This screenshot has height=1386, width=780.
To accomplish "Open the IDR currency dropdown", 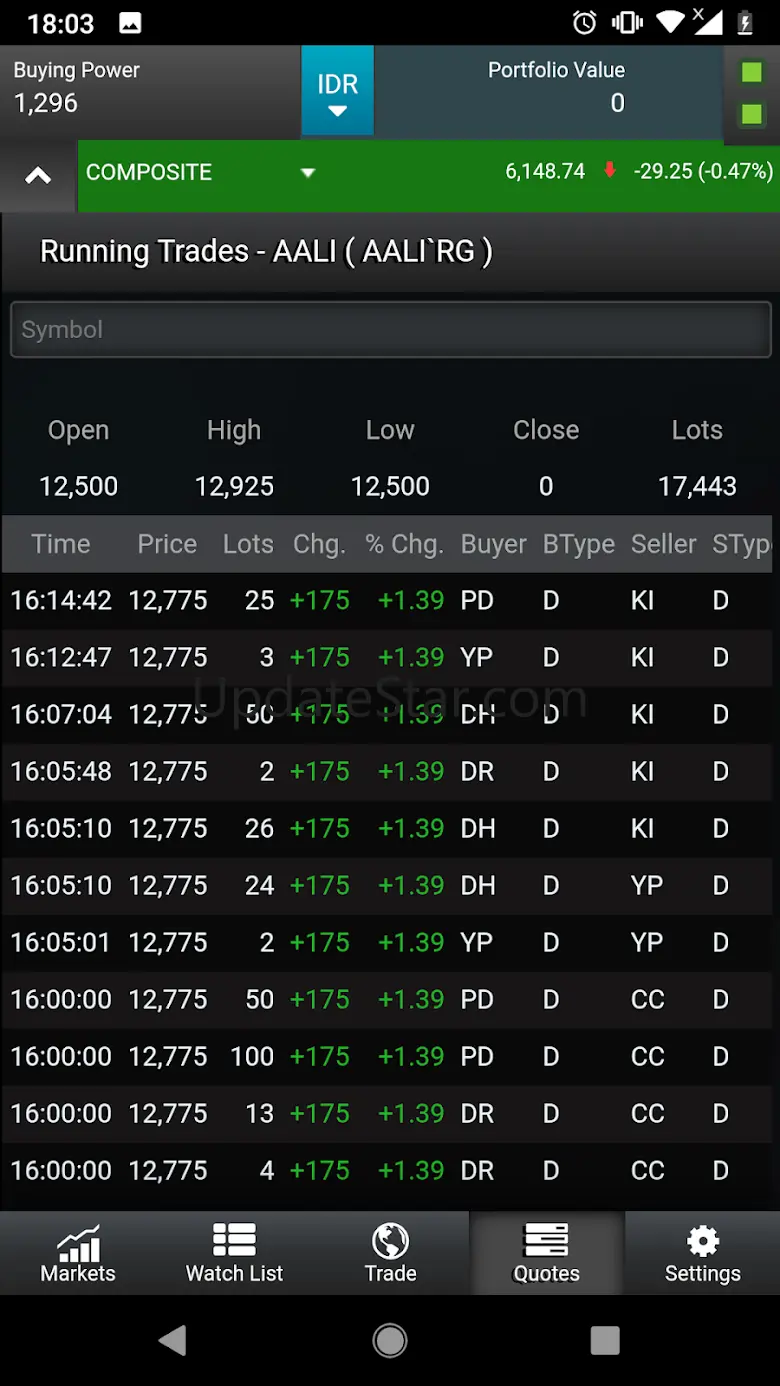I will [338, 92].
